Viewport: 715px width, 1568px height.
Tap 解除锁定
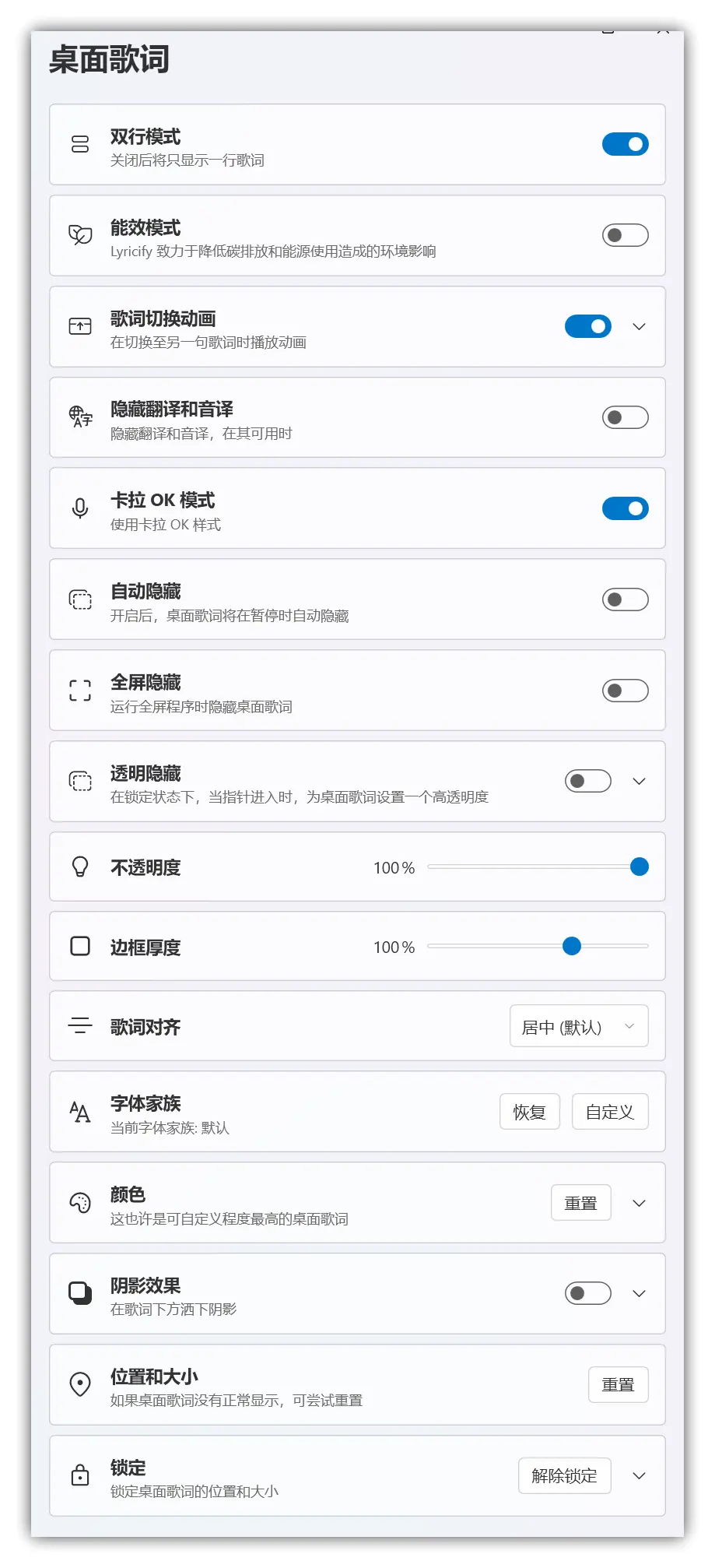click(x=564, y=1475)
